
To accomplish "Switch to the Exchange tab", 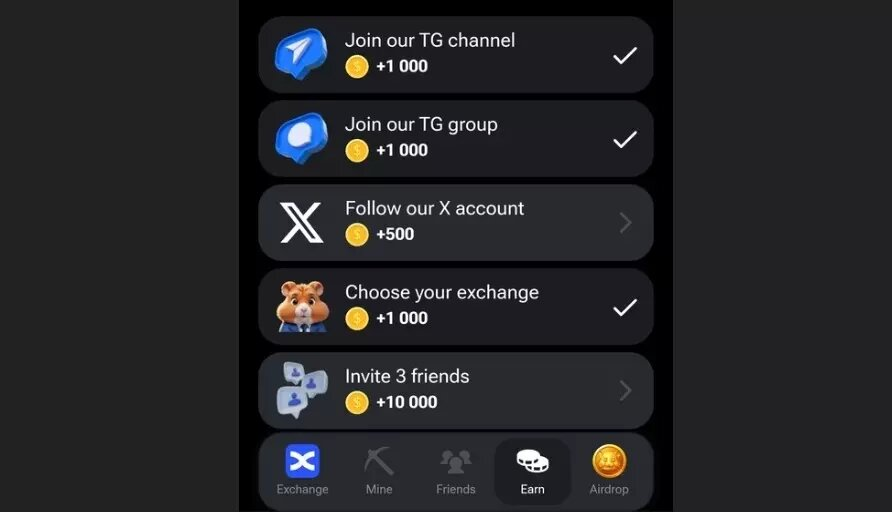I will [302, 470].
